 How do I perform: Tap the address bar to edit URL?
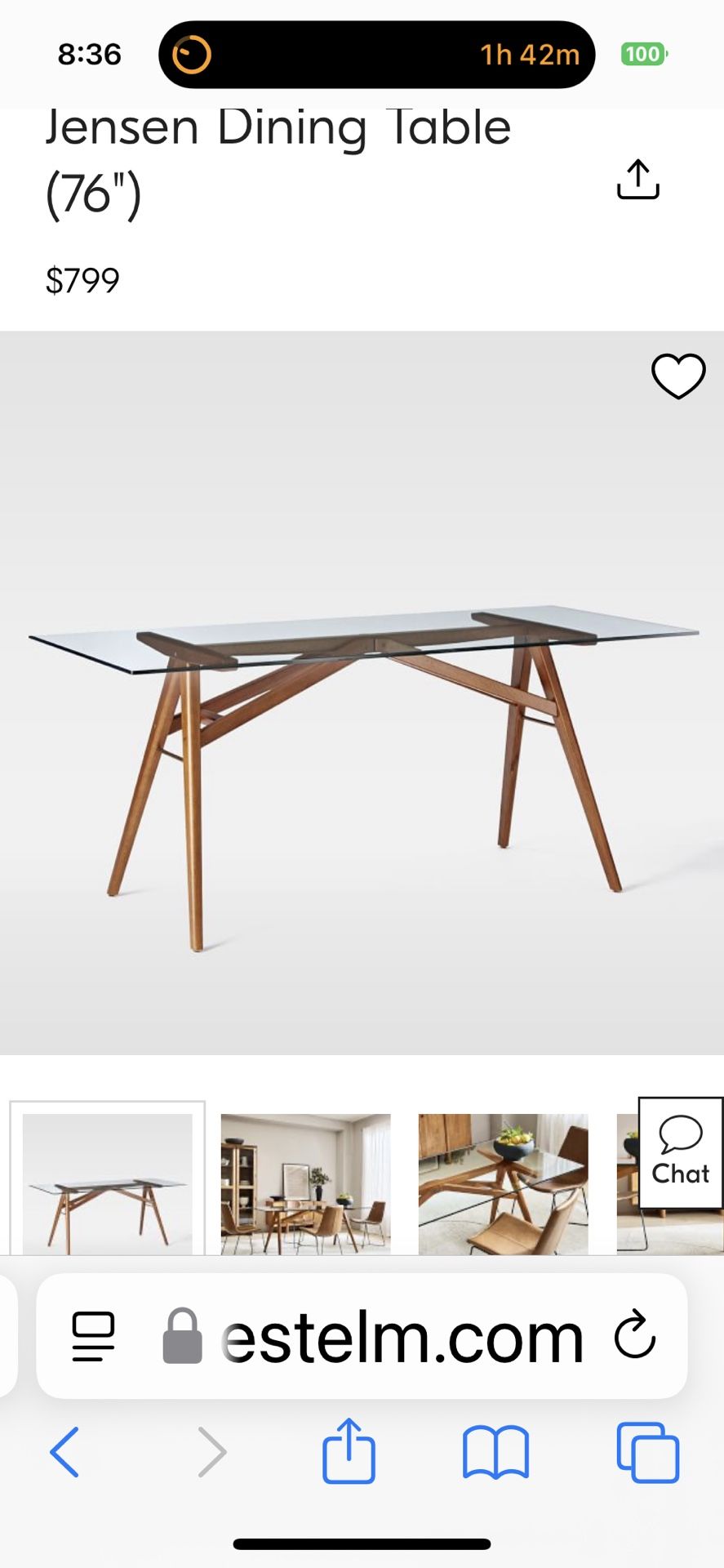tap(402, 1337)
